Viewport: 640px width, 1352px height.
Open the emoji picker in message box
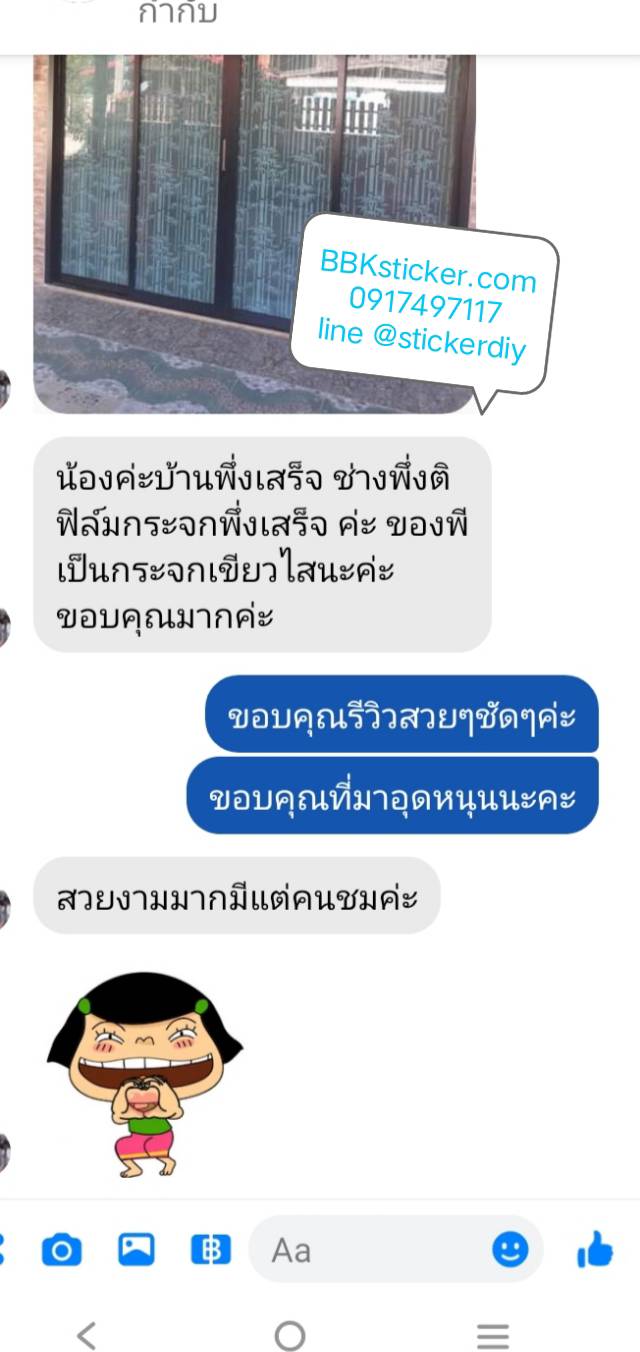[510, 1248]
